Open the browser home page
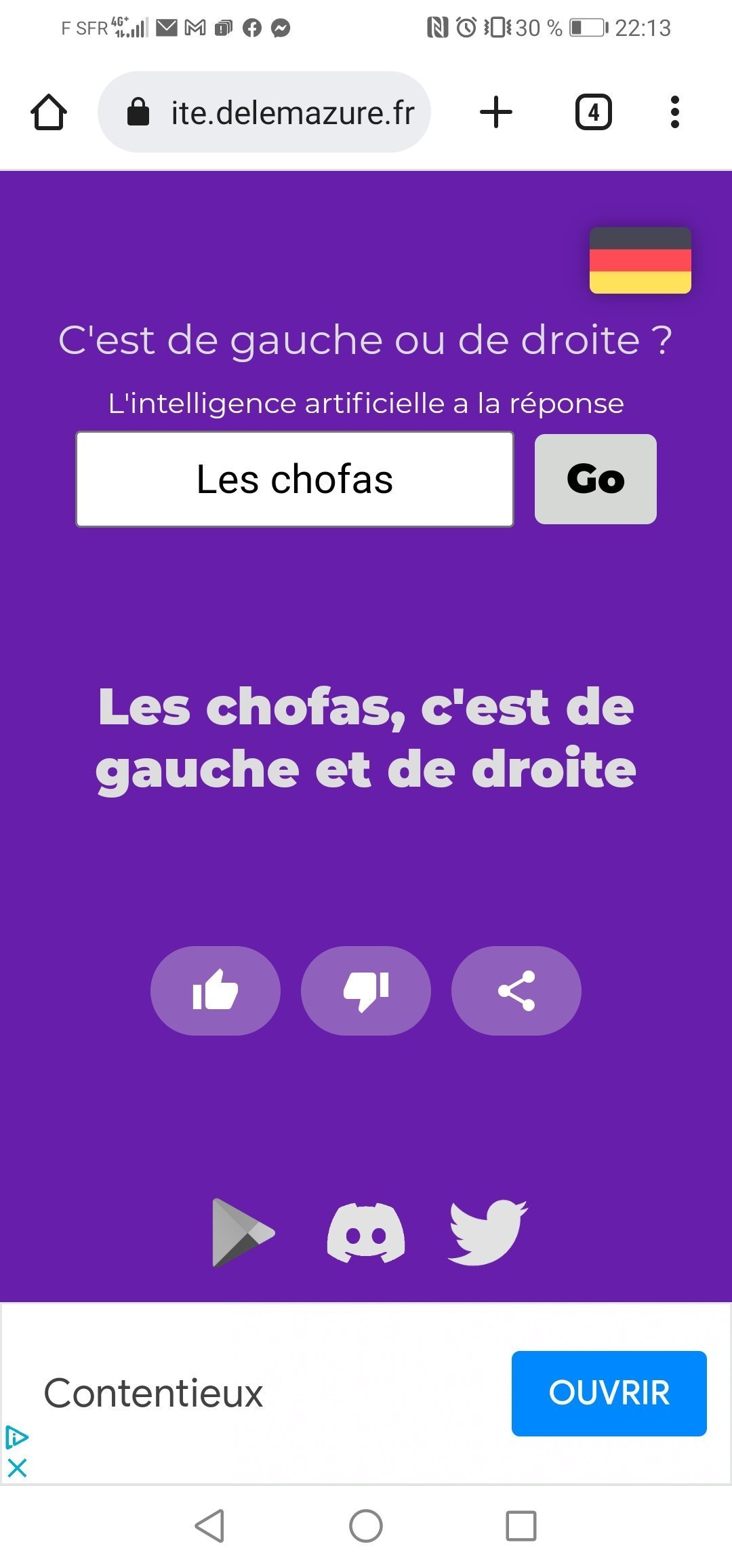732x1568 pixels. coord(49,112)
